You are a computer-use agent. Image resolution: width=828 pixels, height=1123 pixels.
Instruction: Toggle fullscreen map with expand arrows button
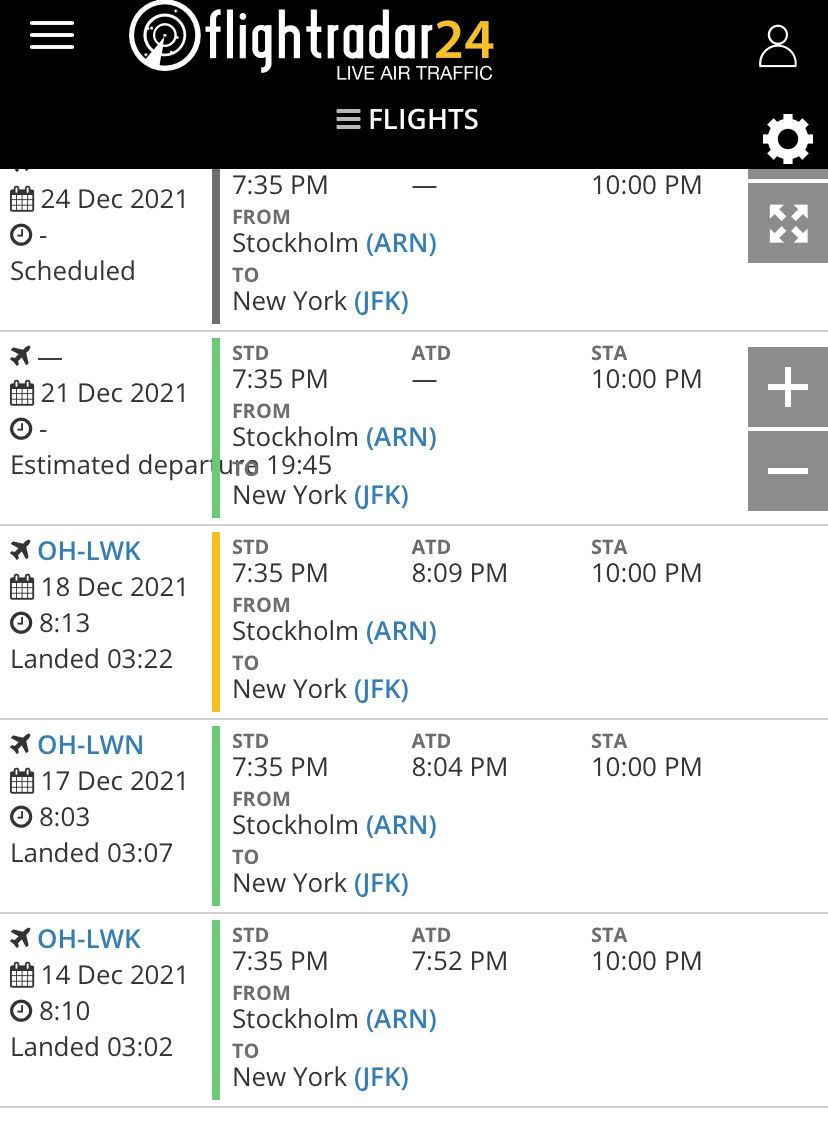(x=788, y=223)
